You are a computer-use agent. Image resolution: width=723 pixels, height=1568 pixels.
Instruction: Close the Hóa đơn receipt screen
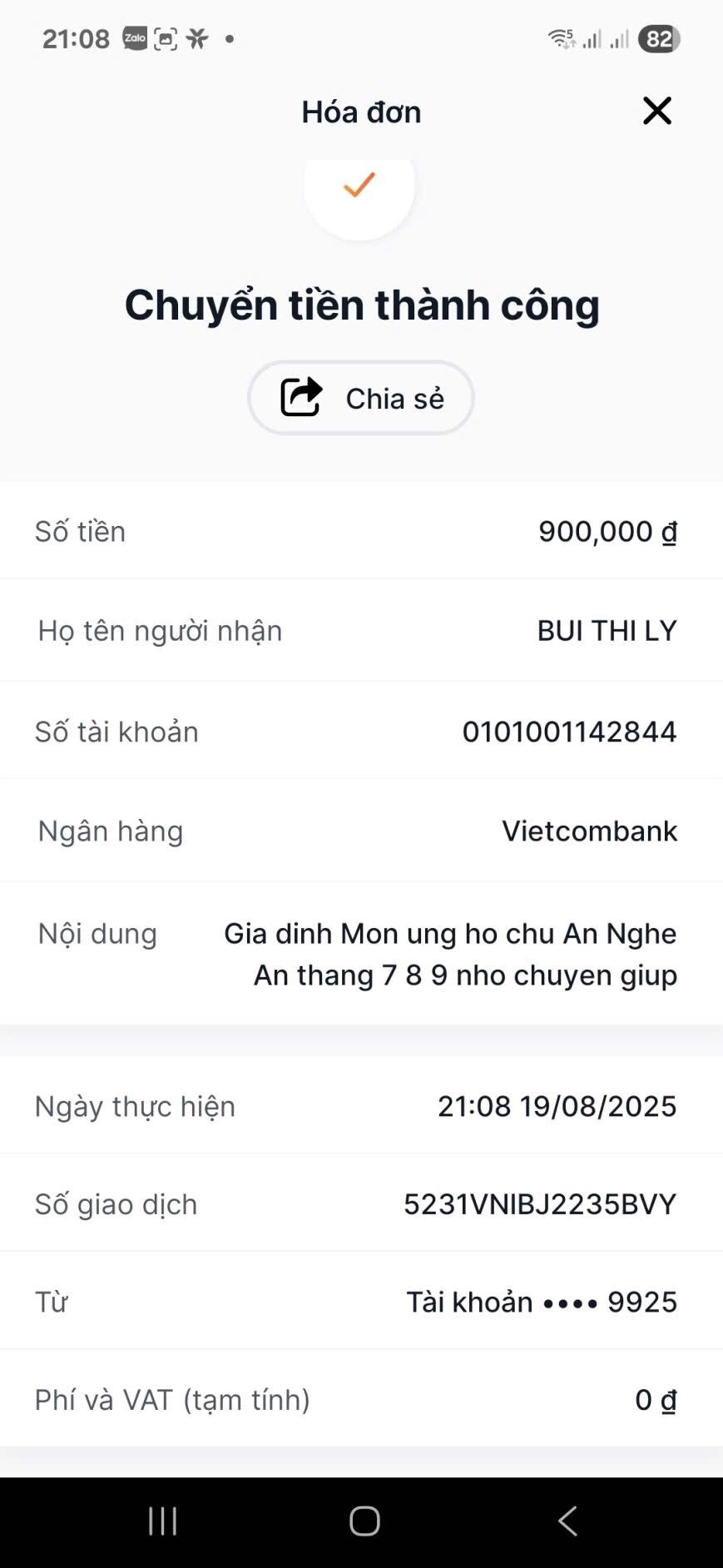[656, 111]
